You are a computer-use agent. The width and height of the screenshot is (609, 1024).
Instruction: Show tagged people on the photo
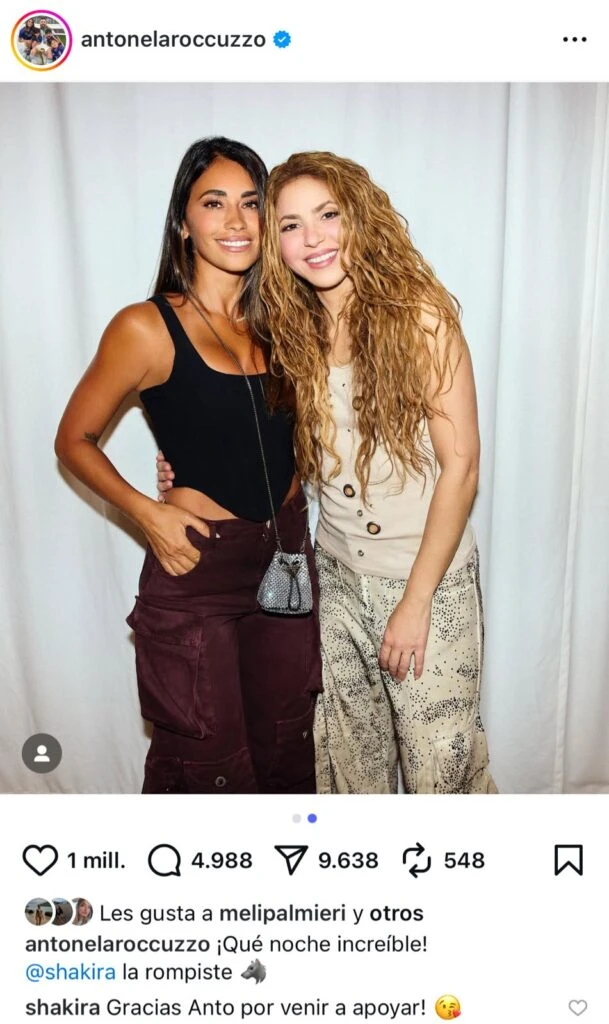coord(41,753)
